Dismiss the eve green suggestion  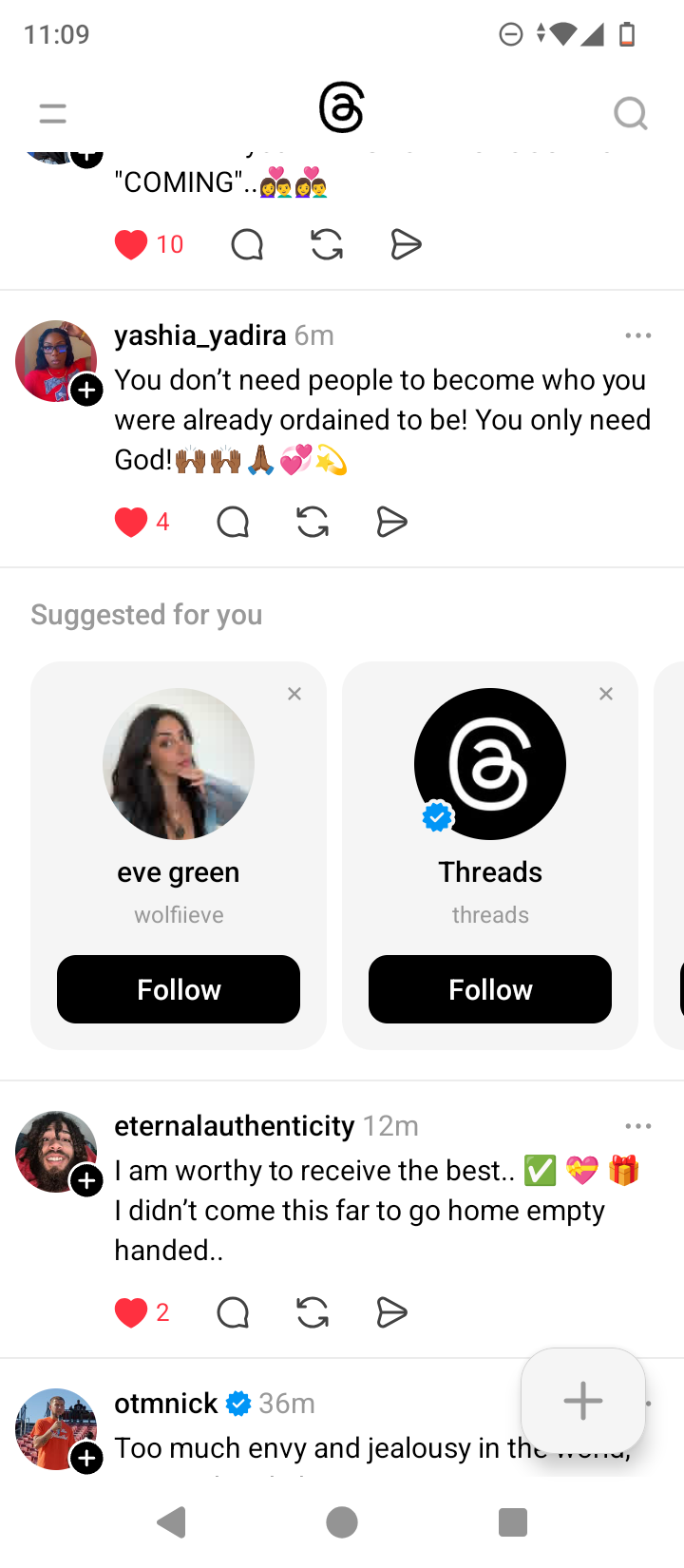point(294,694)
